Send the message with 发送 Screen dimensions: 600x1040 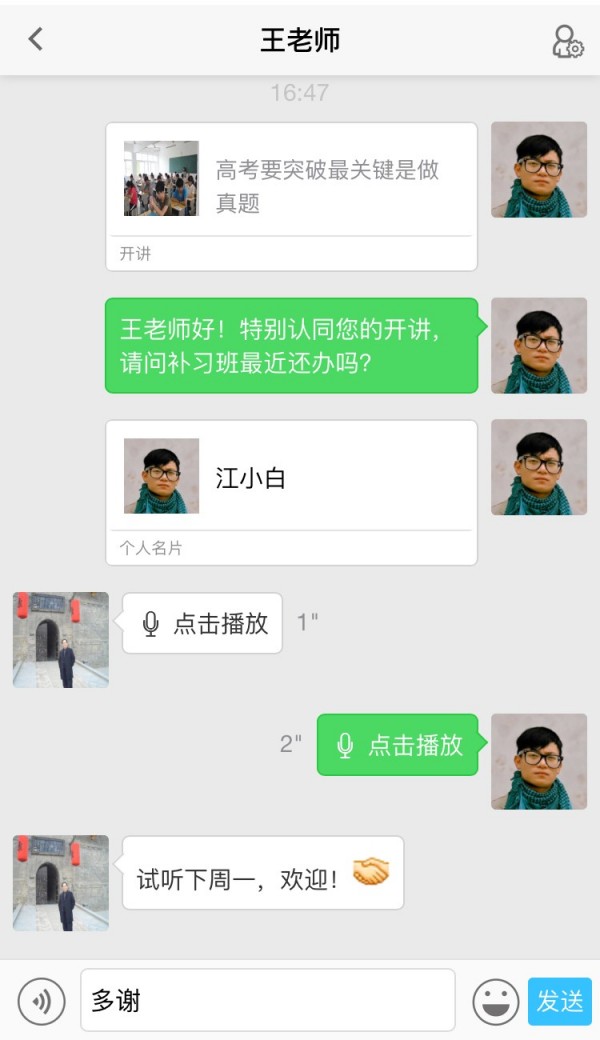click(x=559, y=1001)
